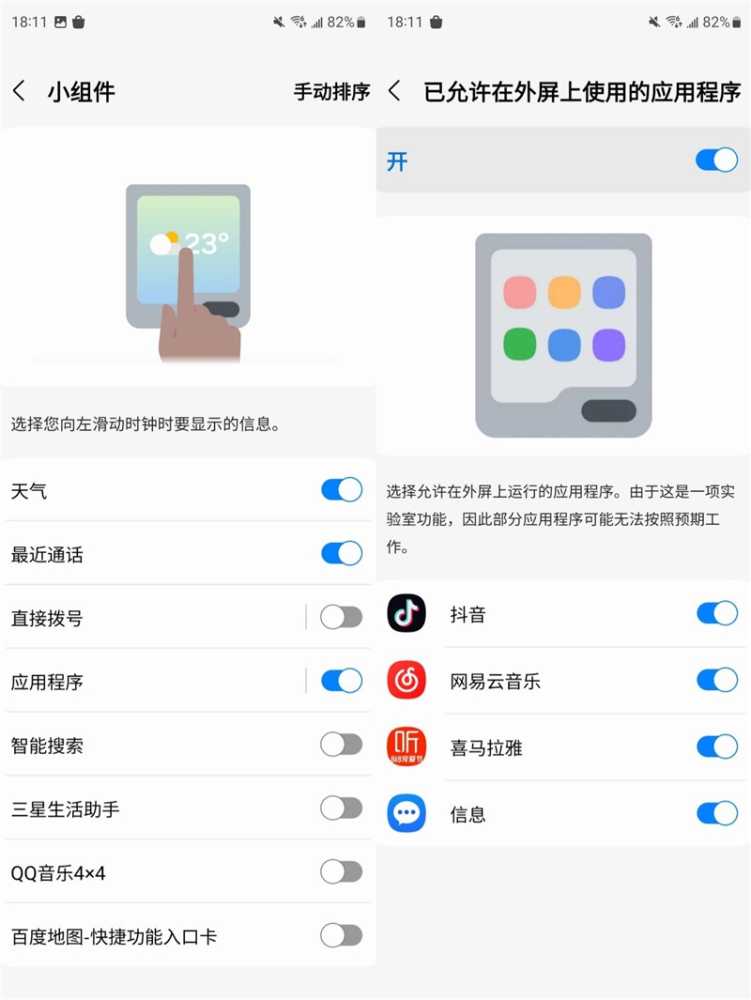The width and height of the screenshot is (751, 1000).
Task: Toggle off the 应用程序 widget switch
Action: click(341, 681)
